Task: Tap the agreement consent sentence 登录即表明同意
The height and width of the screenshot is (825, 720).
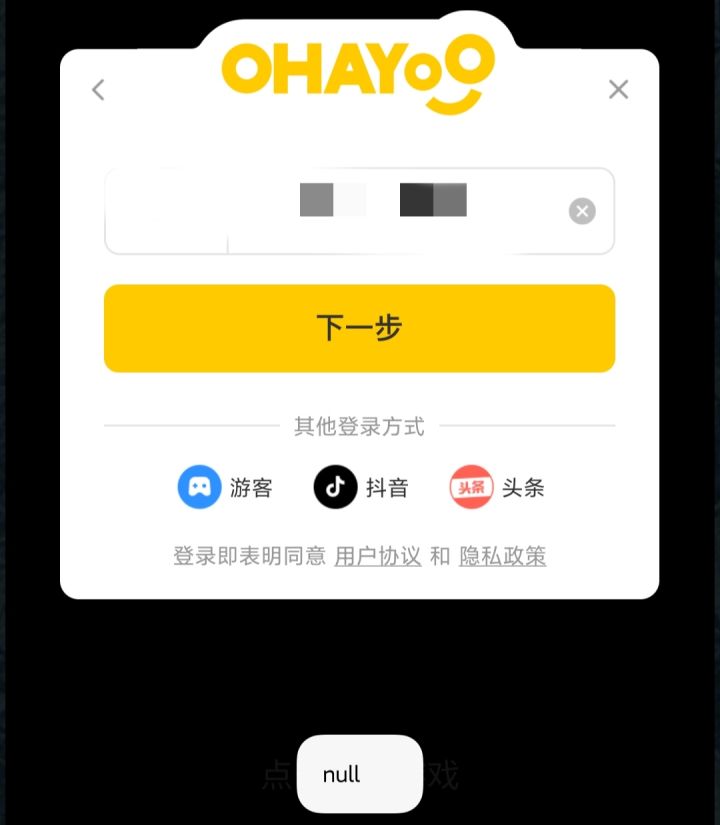Action: pyautogui.click(x=247, y=556)
